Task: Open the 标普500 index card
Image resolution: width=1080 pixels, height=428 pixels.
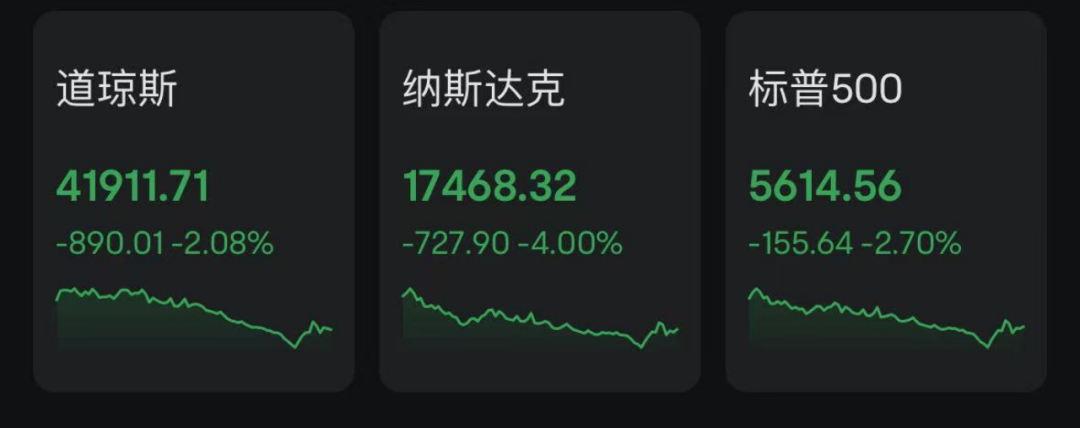Action: [x=885, y=200]
